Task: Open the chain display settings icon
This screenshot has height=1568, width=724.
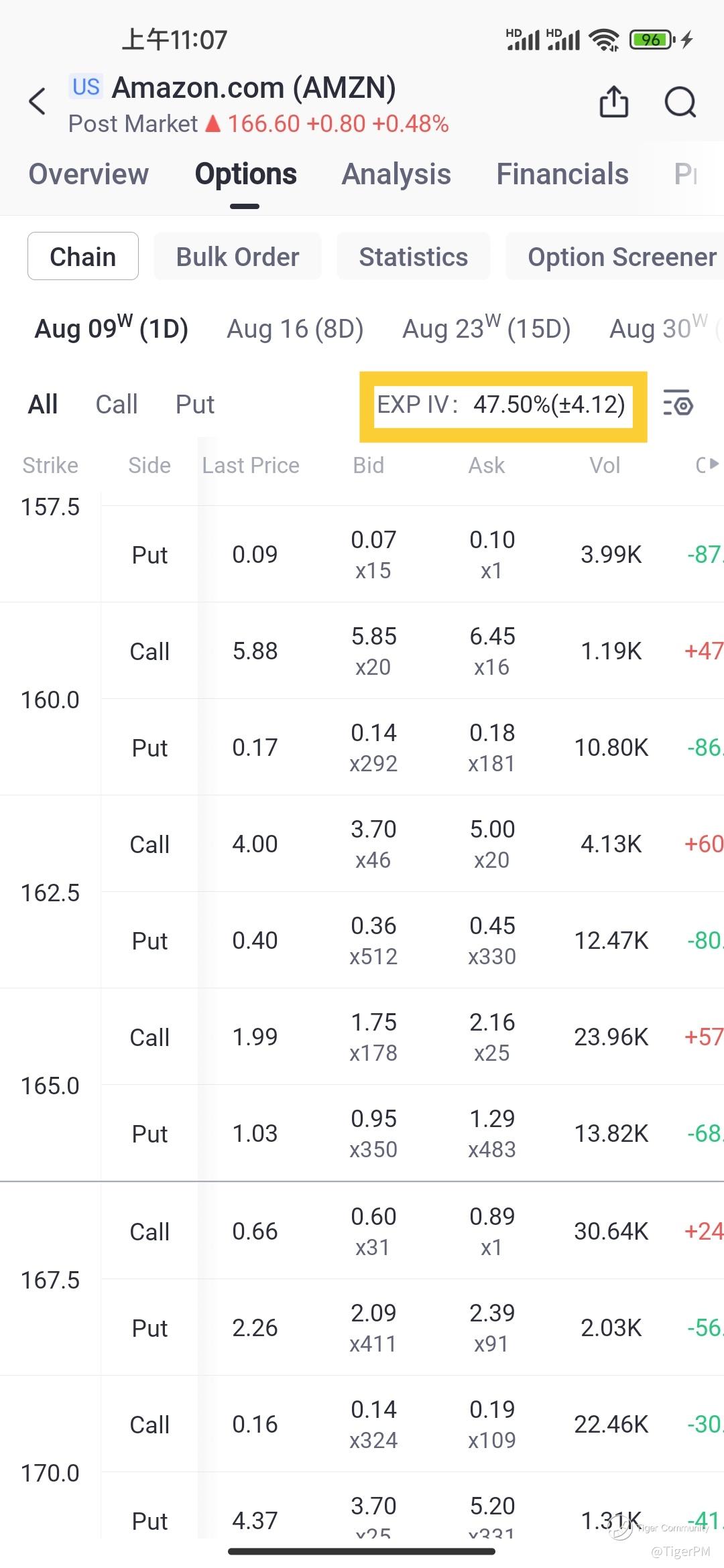Action: 678,403
